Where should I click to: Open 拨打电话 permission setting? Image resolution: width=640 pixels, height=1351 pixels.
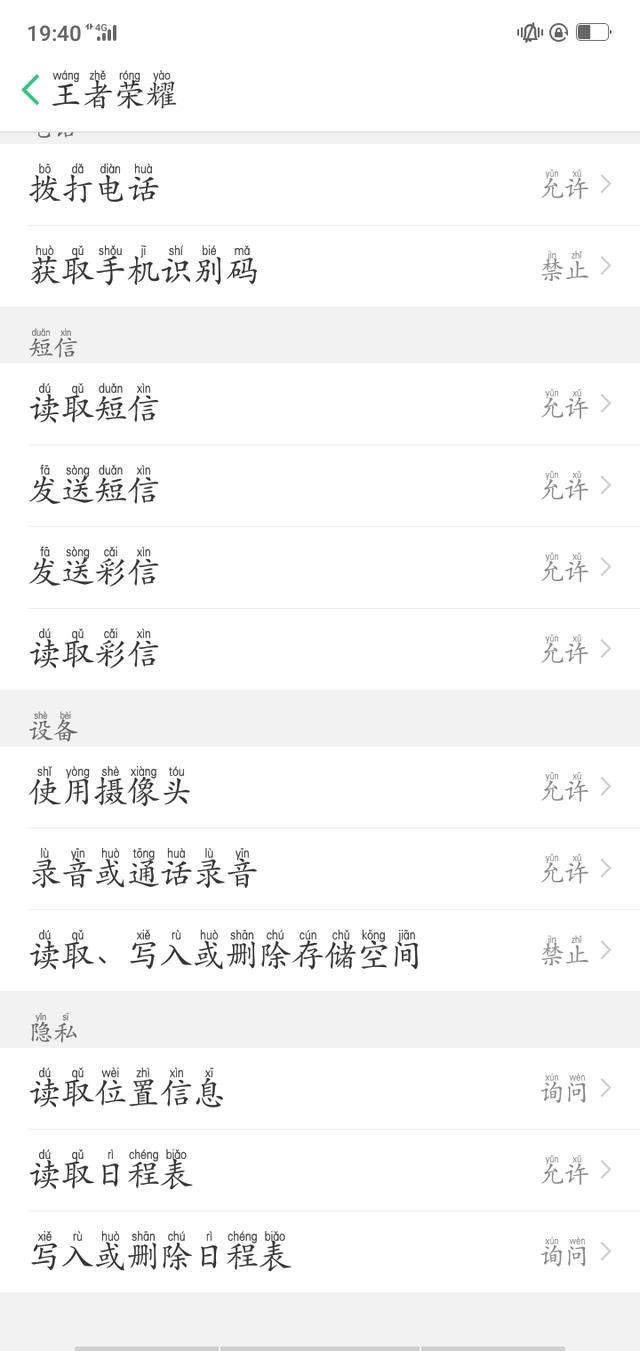320,186
